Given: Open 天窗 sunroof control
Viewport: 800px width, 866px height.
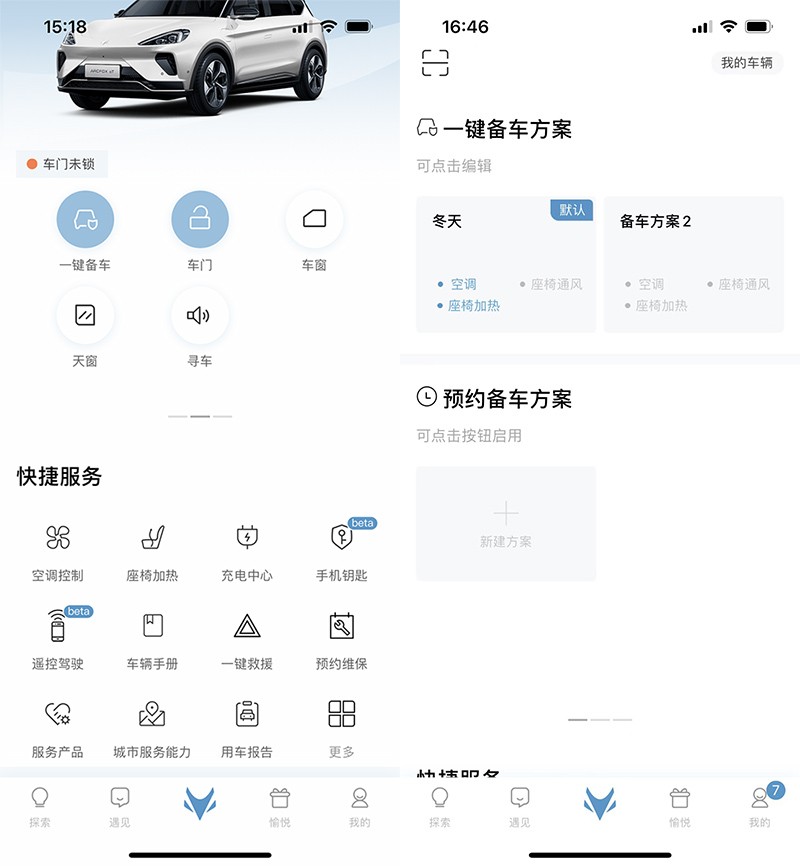Looking at the screenshot, I should [x=85, y=315].
